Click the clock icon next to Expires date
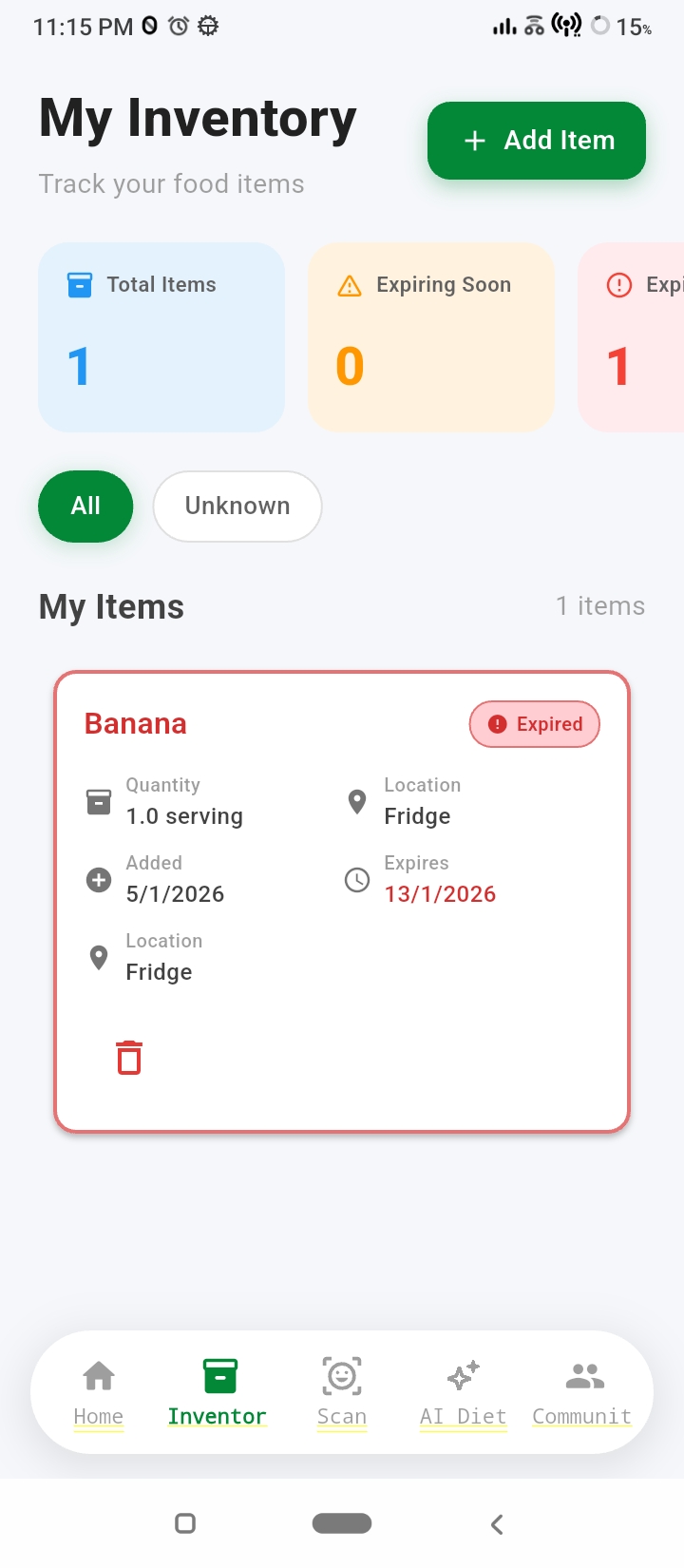This screenshot has height=1568, width=684. 356,879
